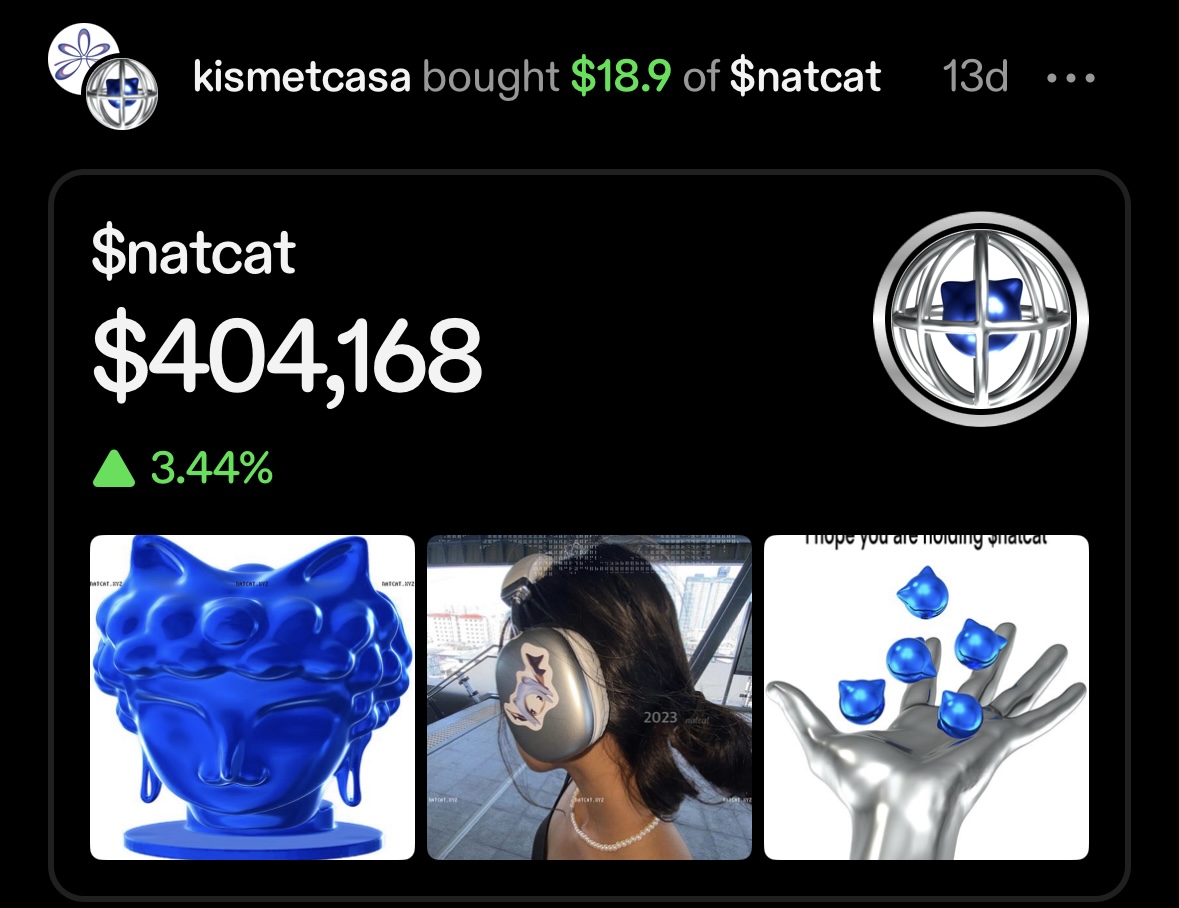This screenshot has height=908, width=1179.
Task: View the blue cat head sculpture image
Action: pos(252,697)
